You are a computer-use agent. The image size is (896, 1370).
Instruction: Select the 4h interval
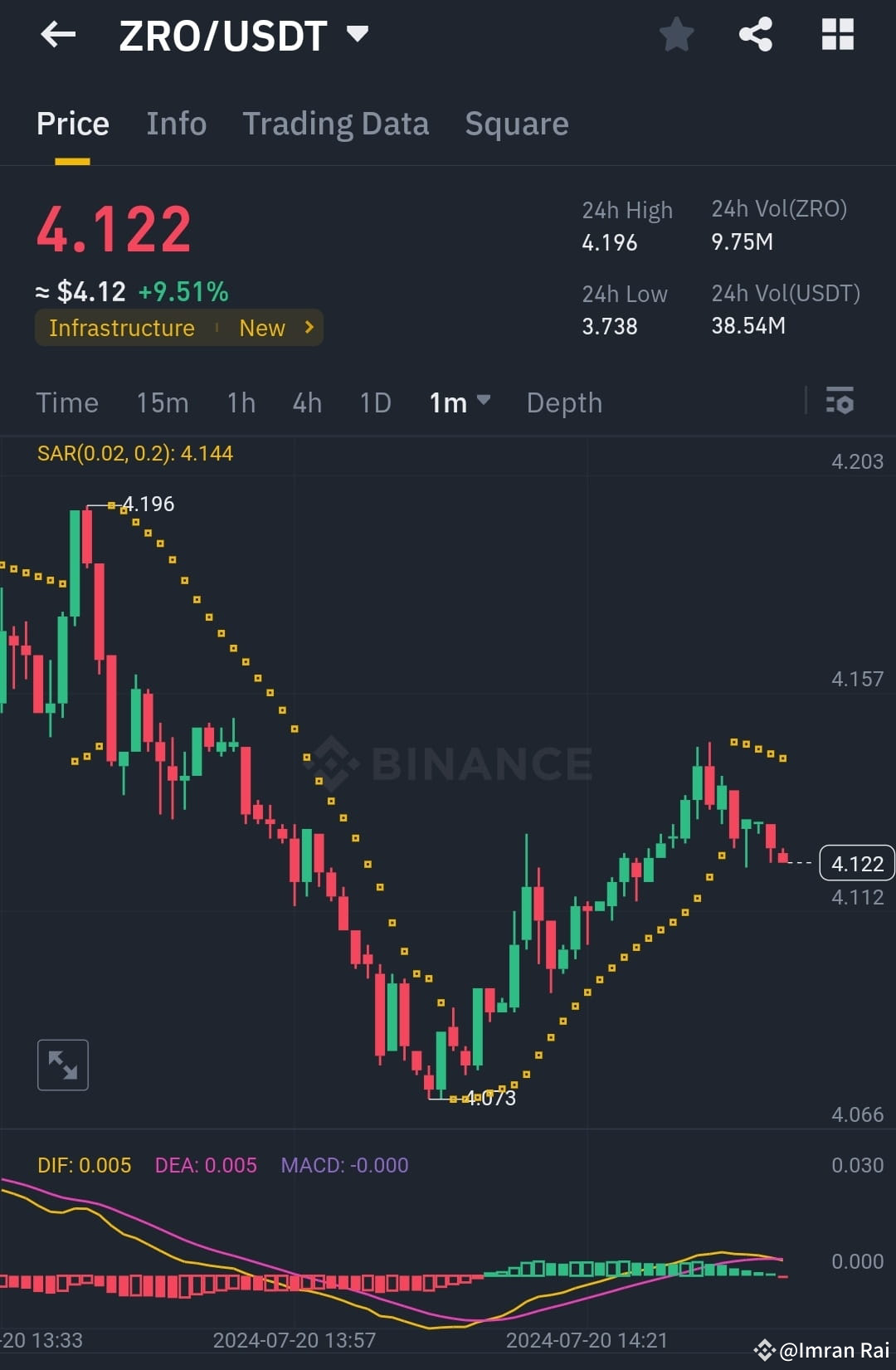coord(306,402)
